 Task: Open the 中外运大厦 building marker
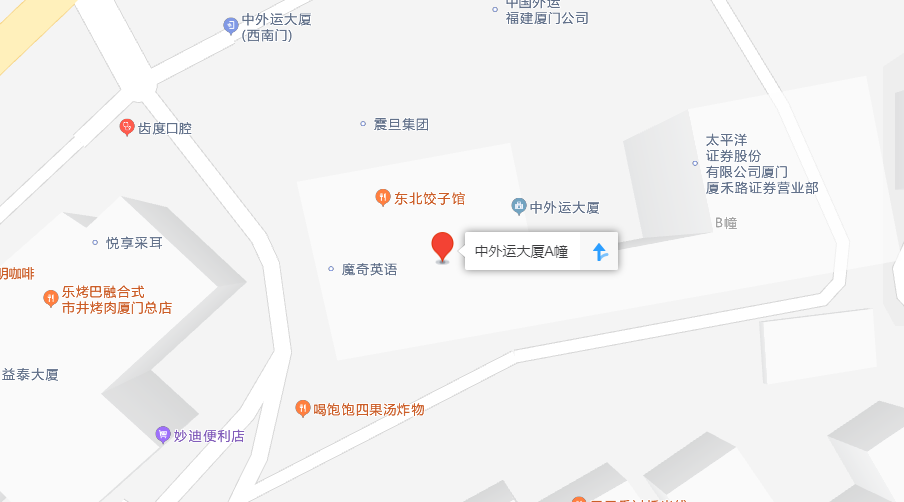click(518, 207)
